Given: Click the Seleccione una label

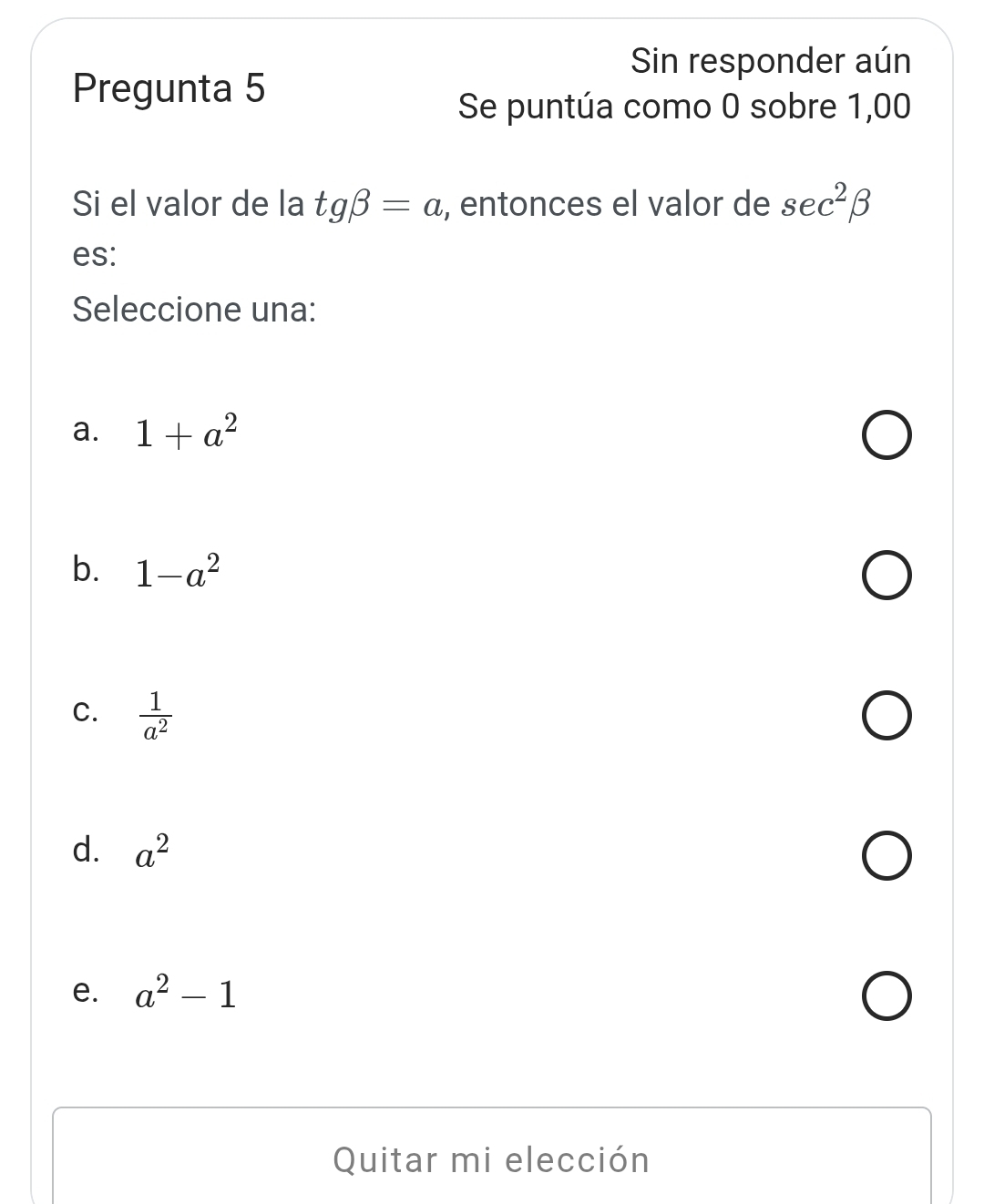Looking at the screenshot, I should 193,311.
